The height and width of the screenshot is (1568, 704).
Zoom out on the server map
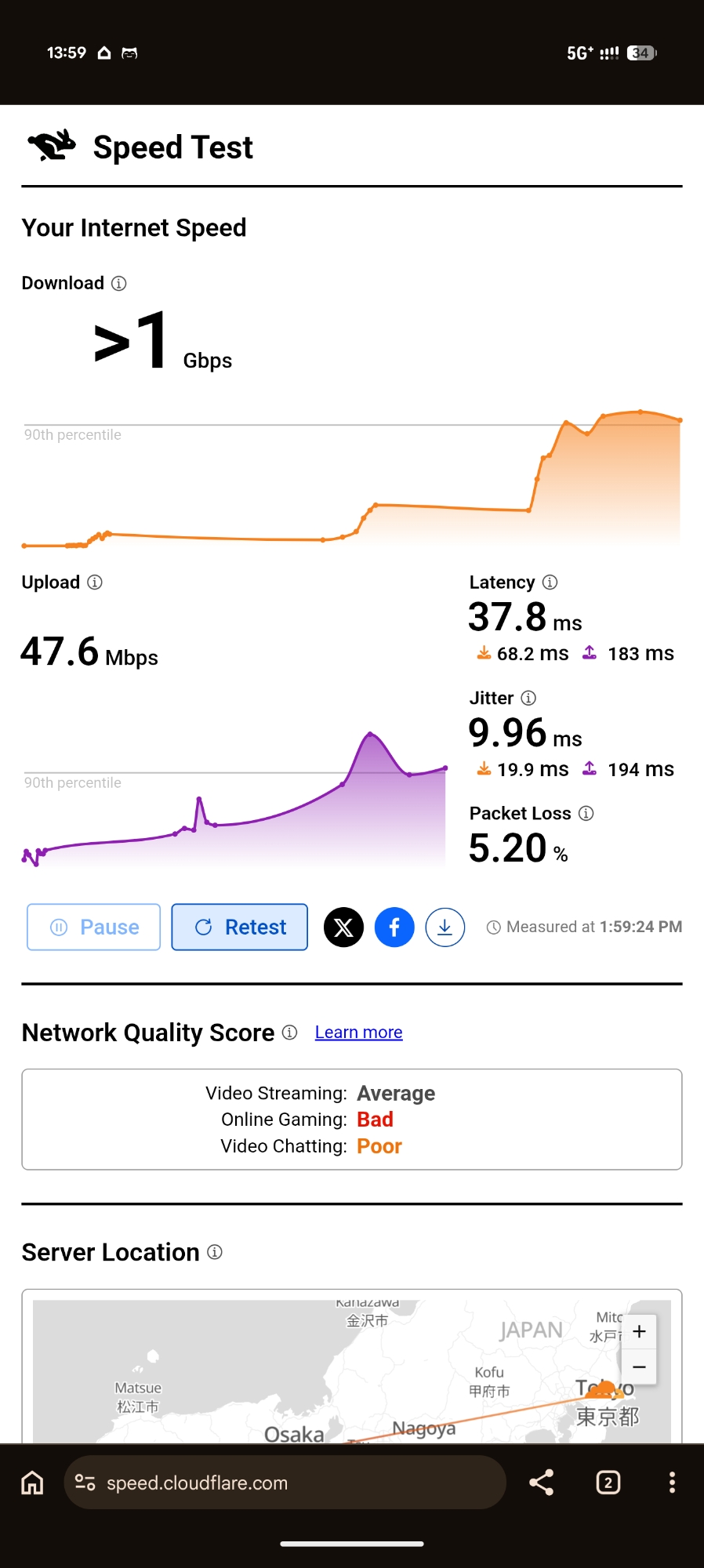[x=639, y=1367]
